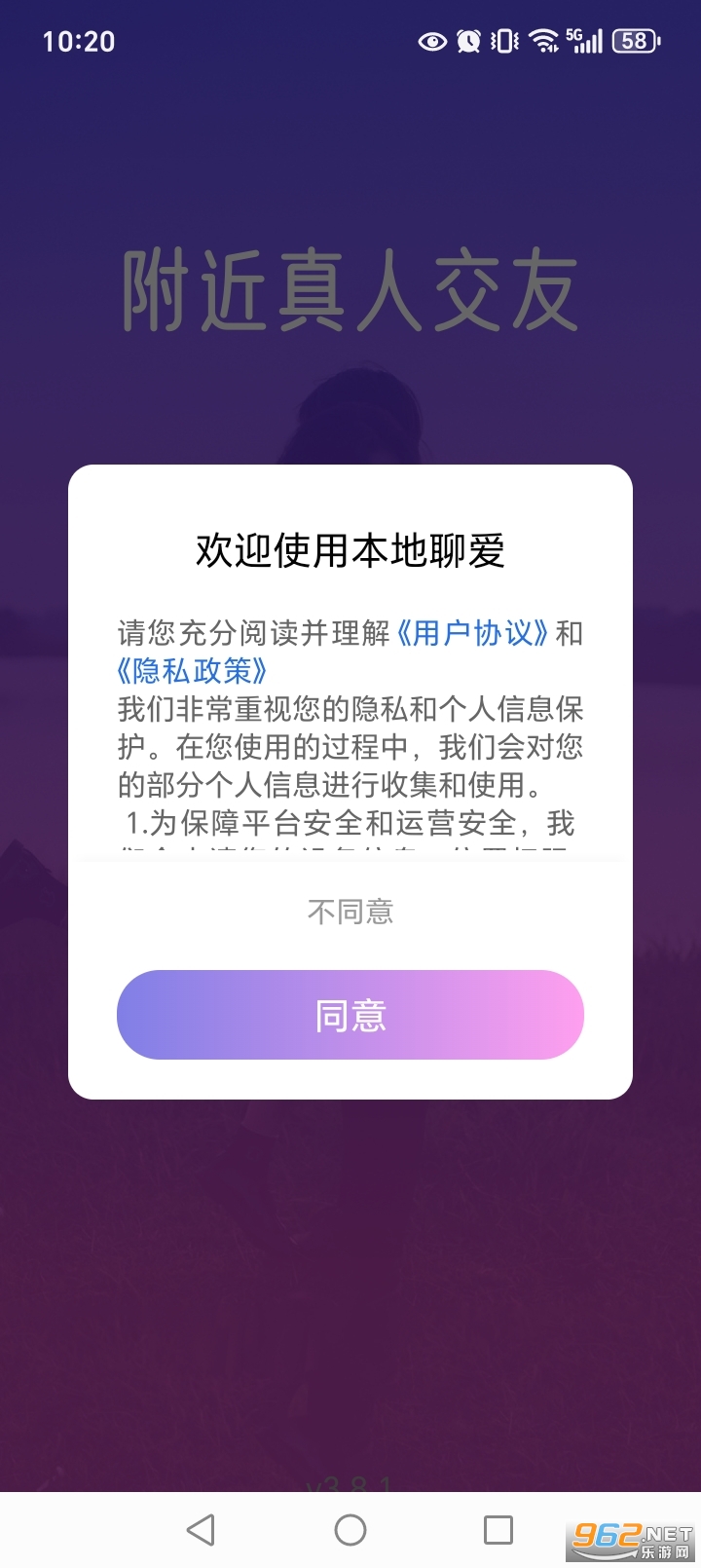Click the alarm clock icon in status bar
Viewport: 701px width, 1568px height.
(467, 41)
